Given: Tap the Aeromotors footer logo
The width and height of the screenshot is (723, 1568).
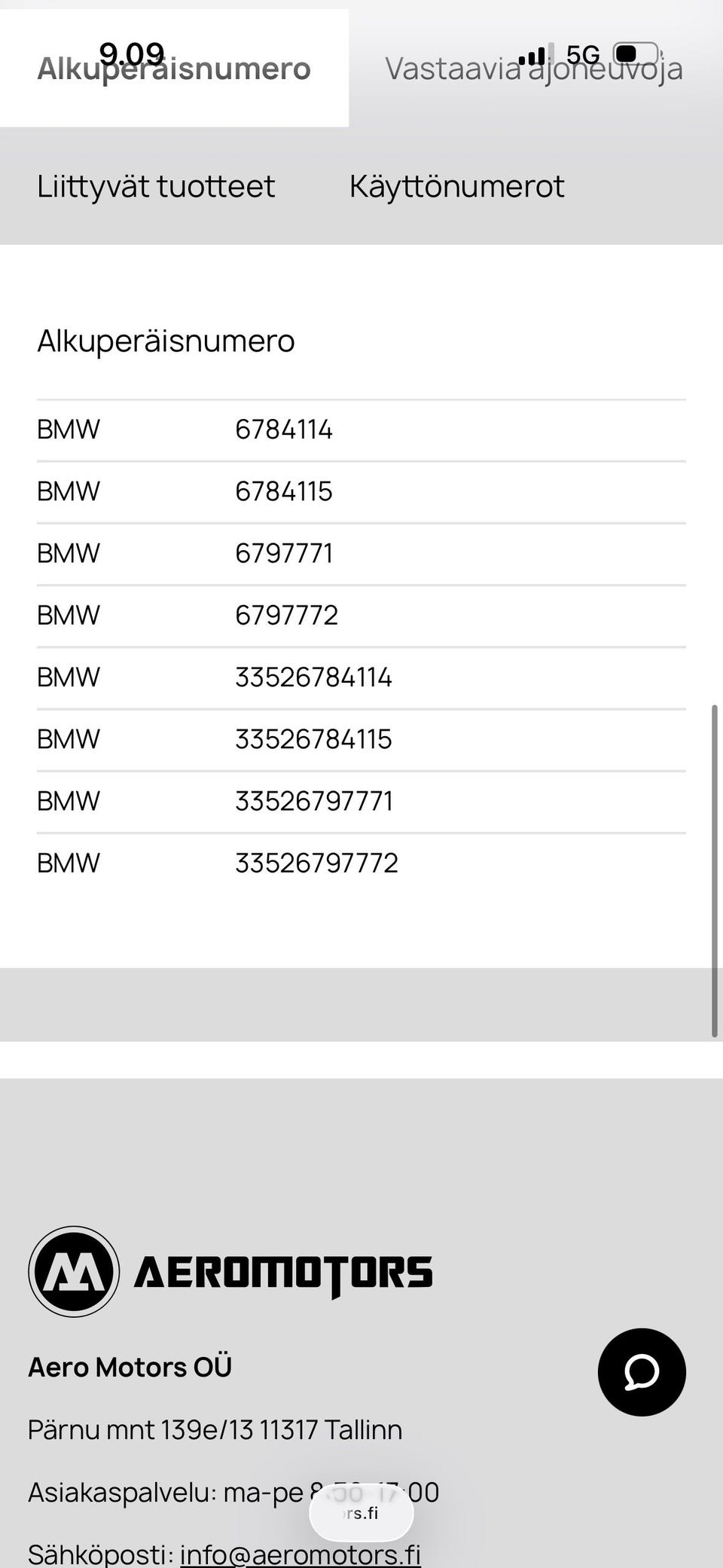Looking at the screenshot, I should click(x=230, y=1272).
